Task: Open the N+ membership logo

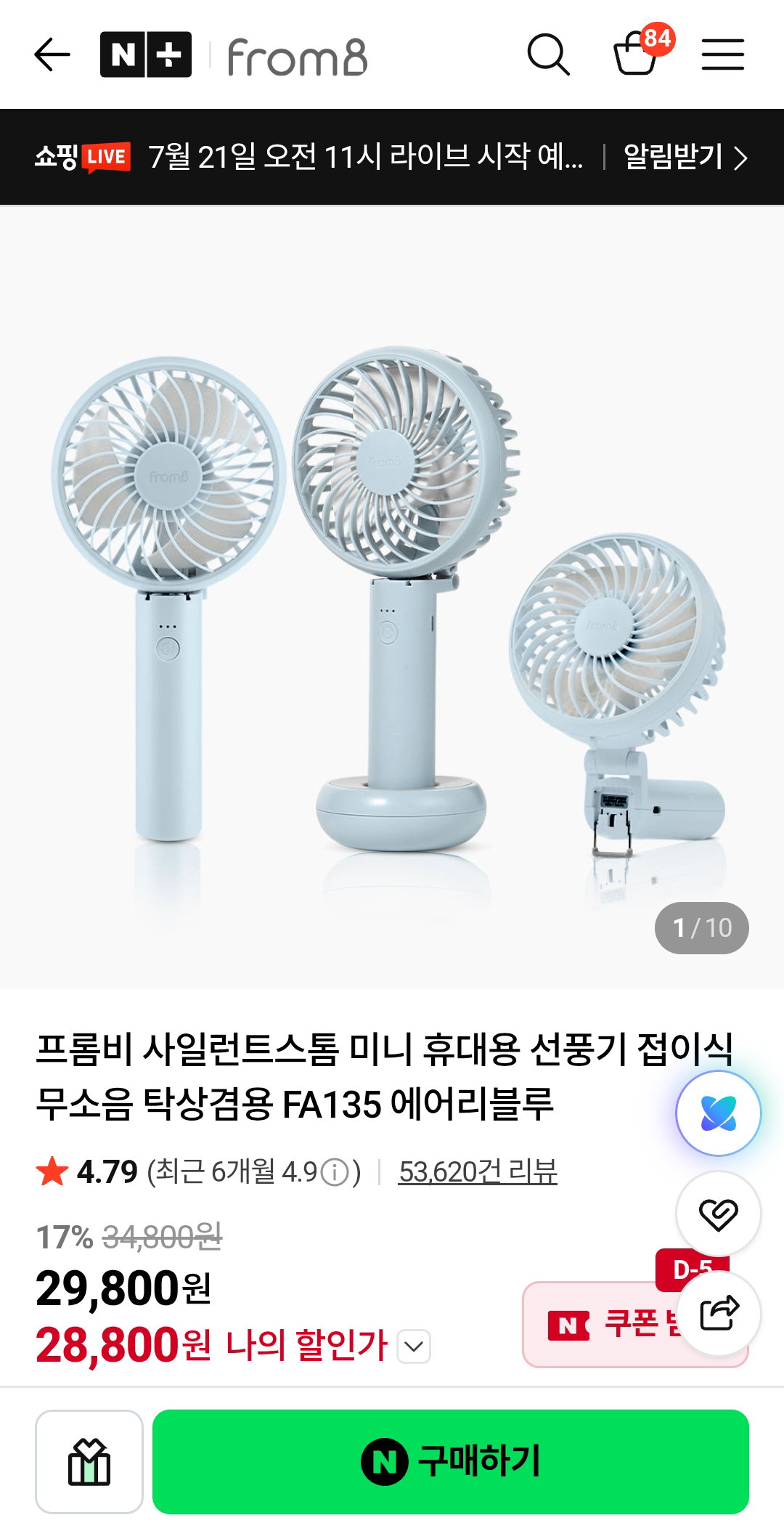Action: (146, 54)
